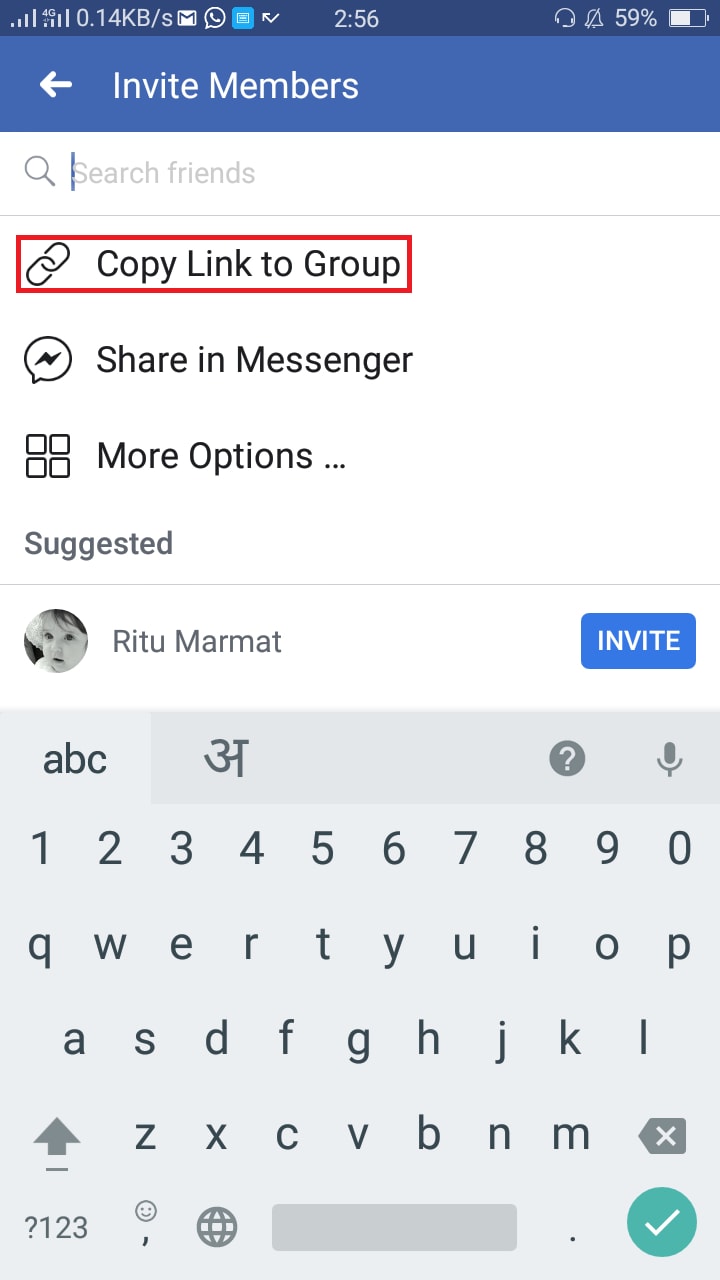Switch keyboard to ?123 symbols
The width and height of the screenshot is (720, 1280).
(x=56, y=1227)
